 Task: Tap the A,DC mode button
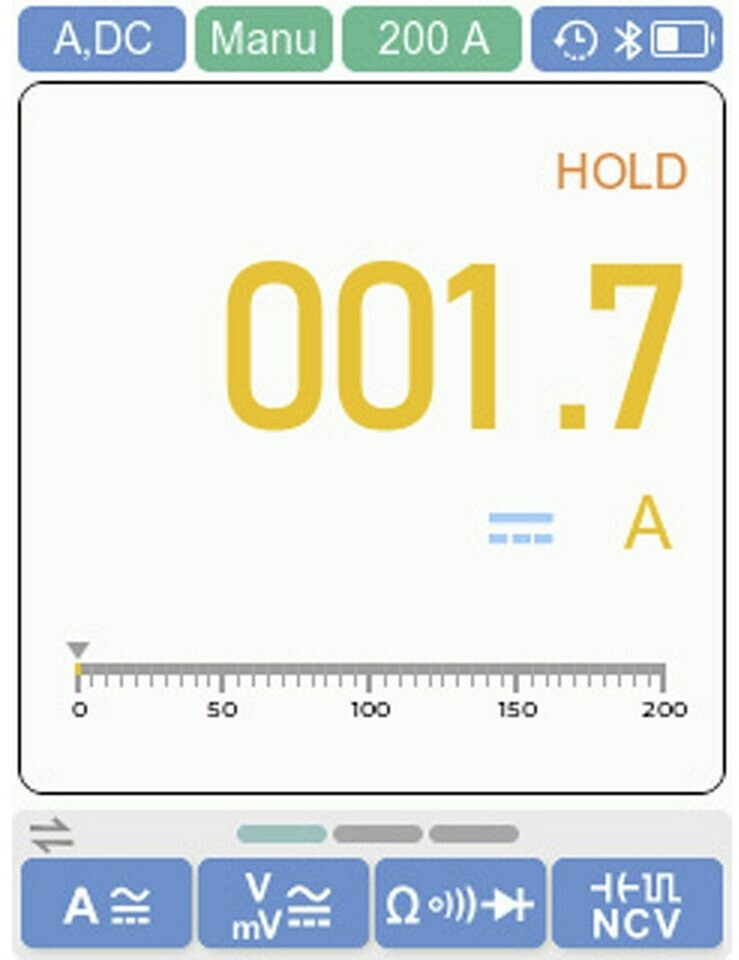pyautogui.click(x=102, y=39)
